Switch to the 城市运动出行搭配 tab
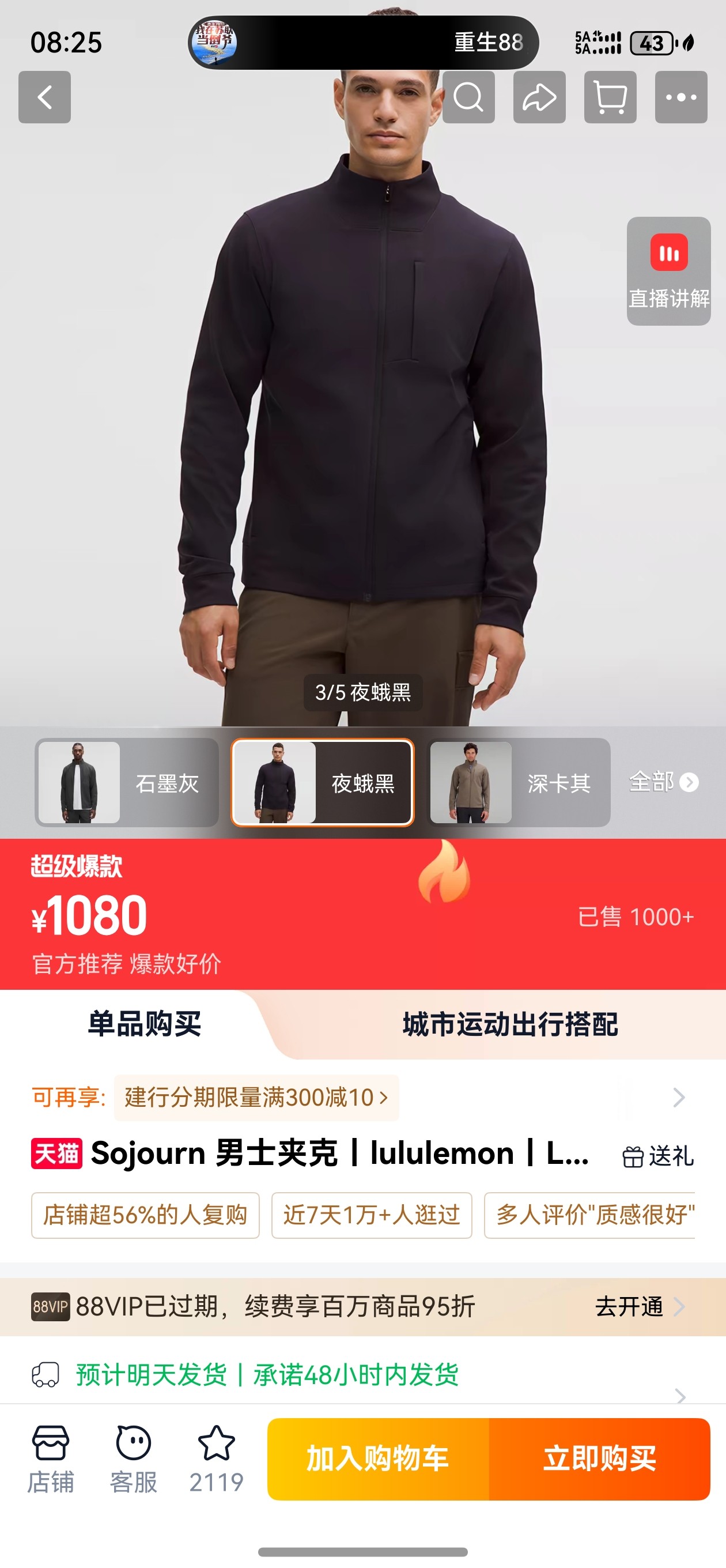The image size is (726, 1568). tap(510, 1024)
